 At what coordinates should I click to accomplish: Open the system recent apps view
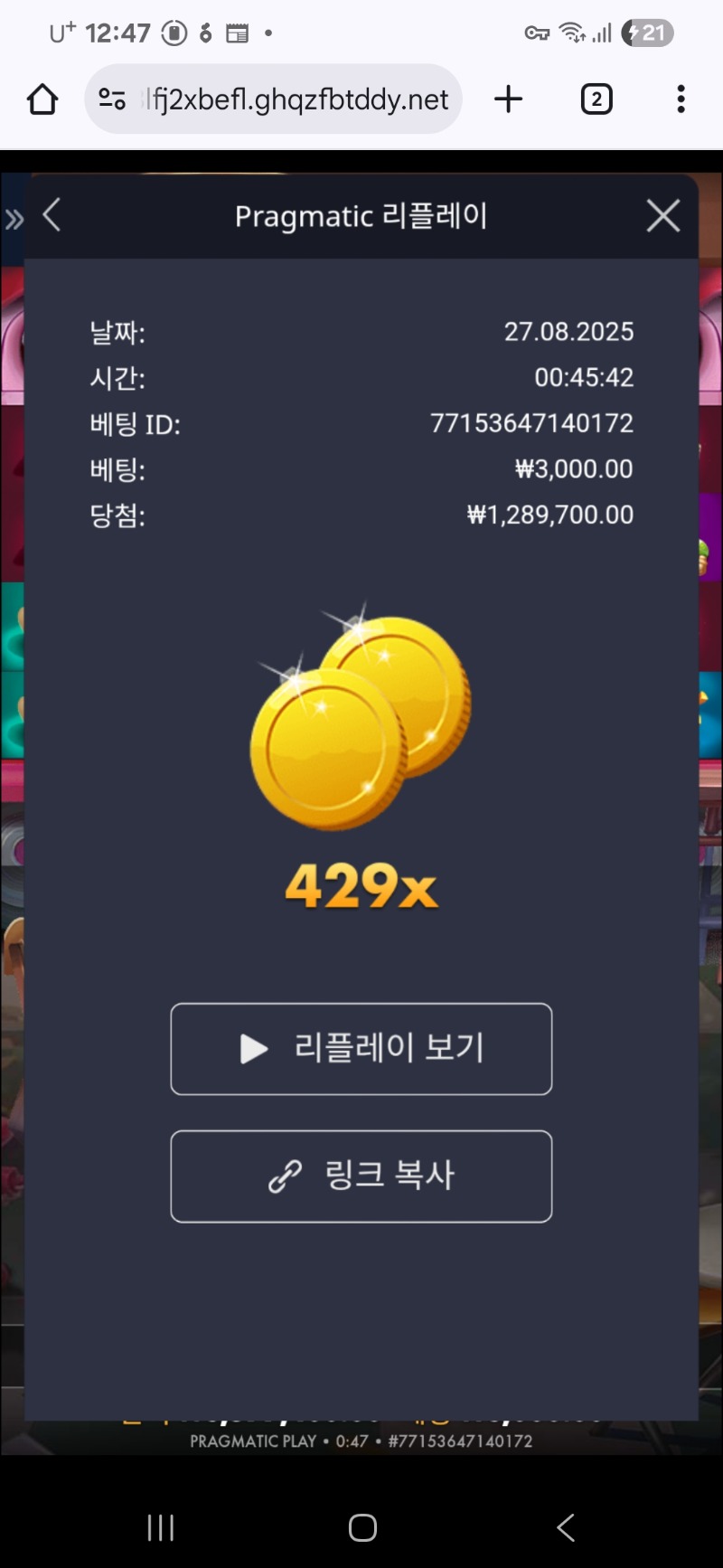pyautogui.click(x=160, y=1527)
